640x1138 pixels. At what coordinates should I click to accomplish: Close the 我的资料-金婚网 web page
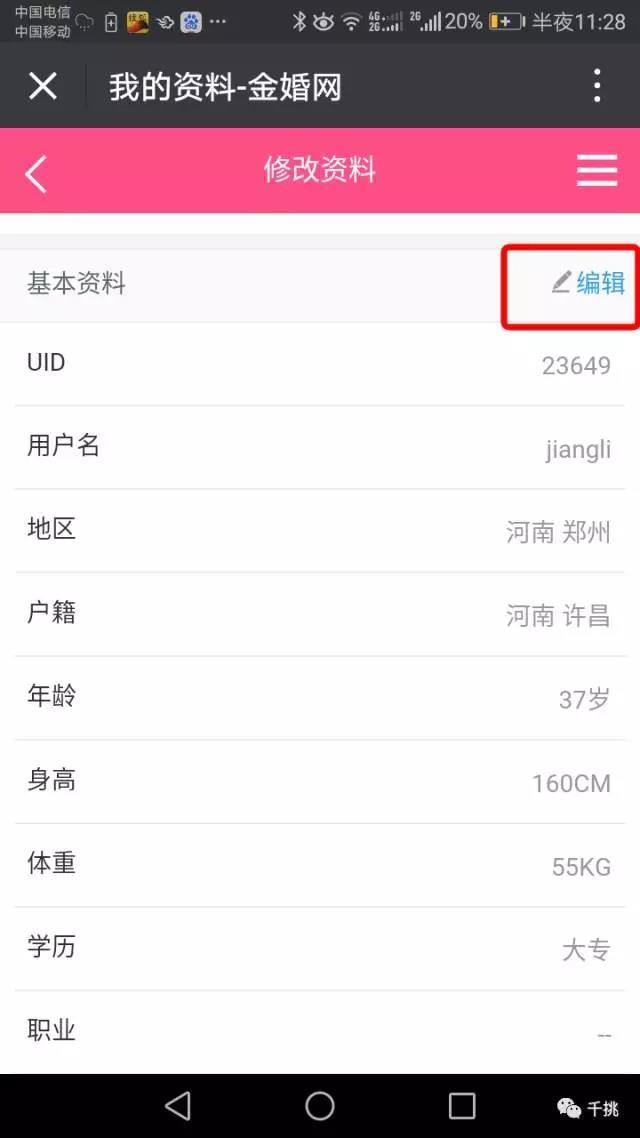pos(43,86)
